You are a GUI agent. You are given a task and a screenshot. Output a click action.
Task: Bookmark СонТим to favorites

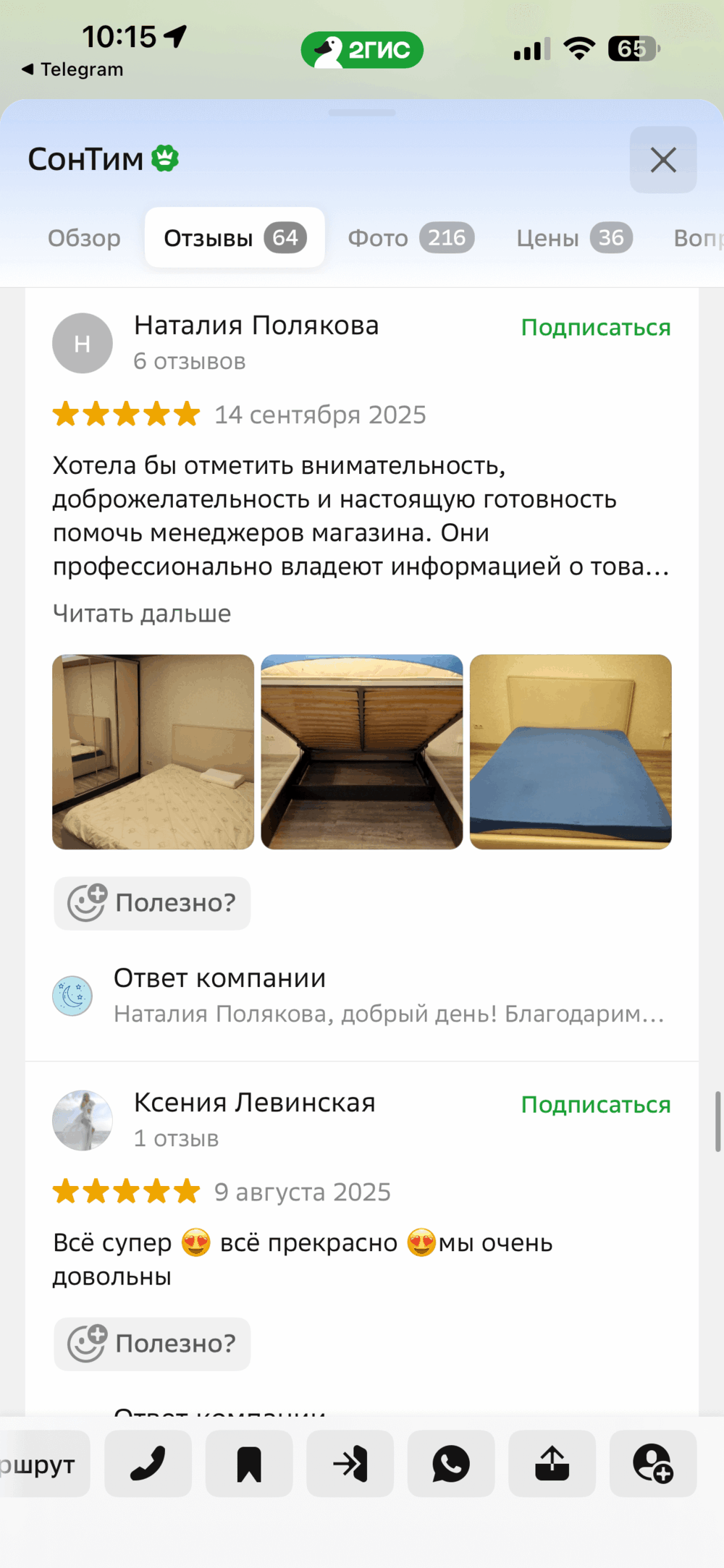pyautogui.click(x=249, y=1463)
